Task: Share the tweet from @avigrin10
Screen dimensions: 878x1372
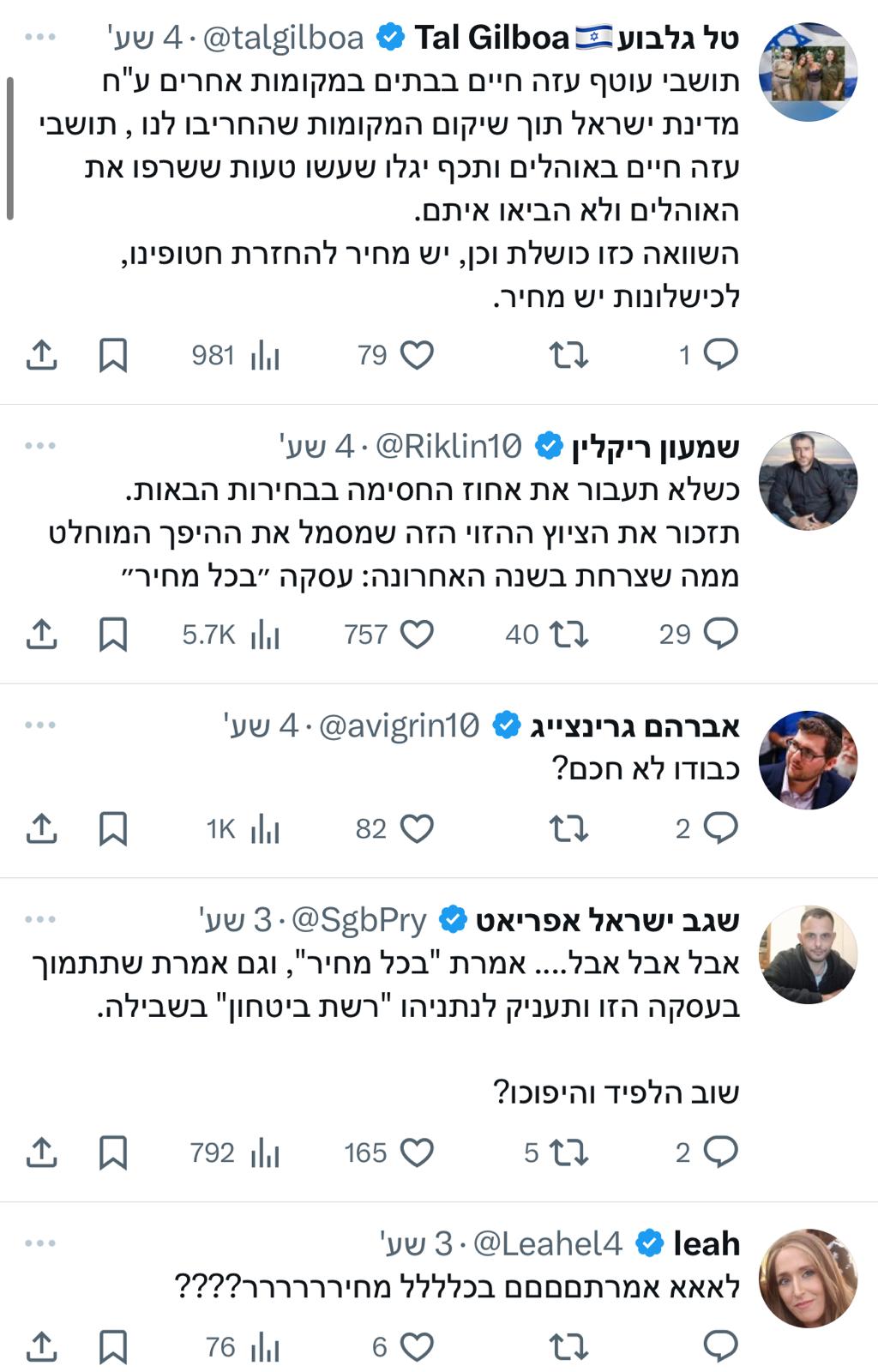Action: (x=41, y=828)
